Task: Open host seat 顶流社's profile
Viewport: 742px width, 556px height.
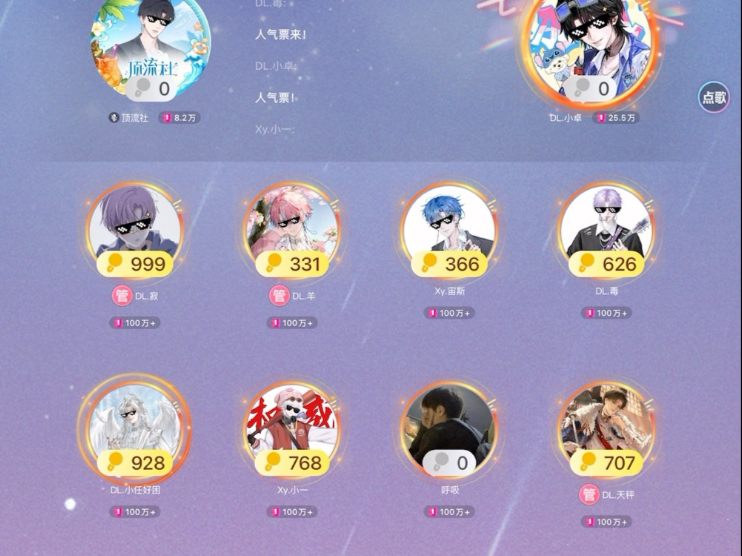Action: tap(151, 45)
